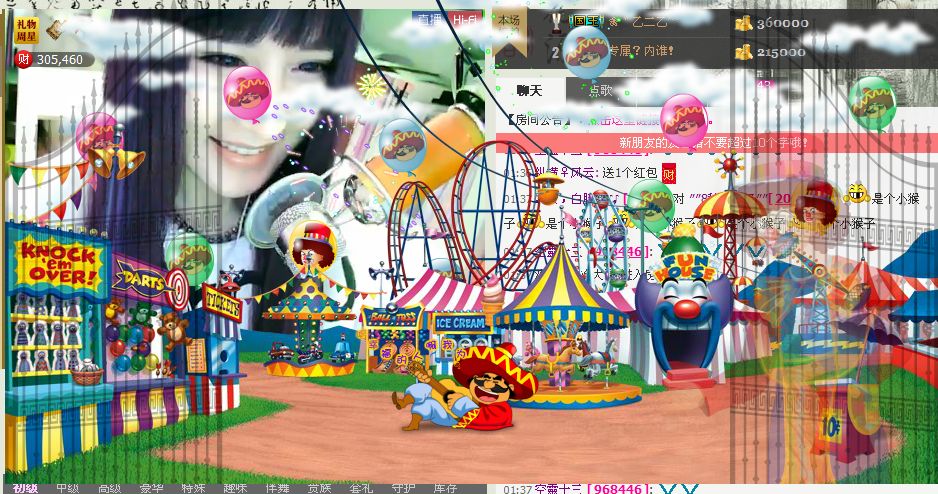Select the 直播 live mode button
The width and height of the screenshot is (938, 494).
pos(429,20)
